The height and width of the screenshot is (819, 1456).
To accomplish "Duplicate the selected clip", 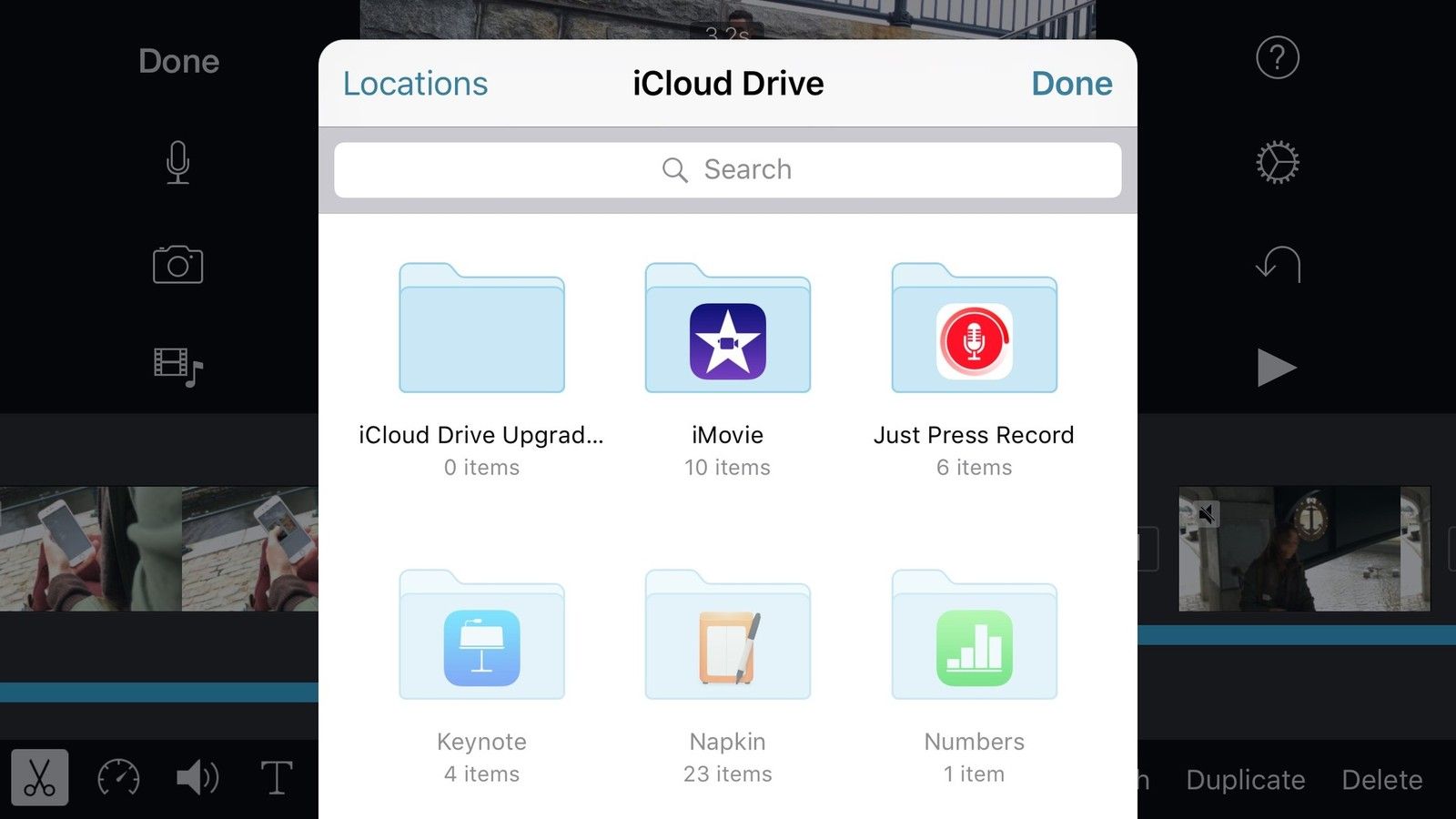I will coord(1245,780).
